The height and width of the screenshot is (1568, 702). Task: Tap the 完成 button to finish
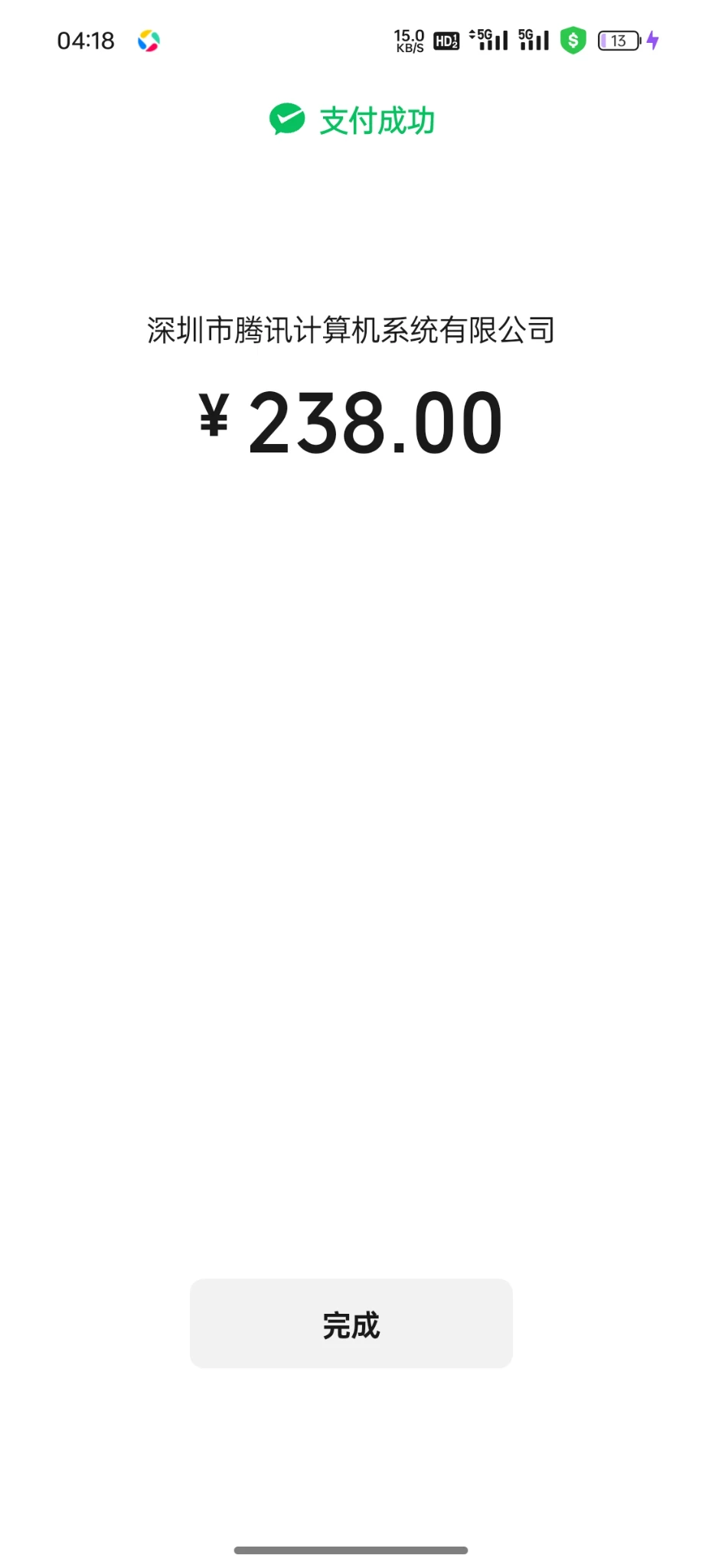click(351, 1324)
